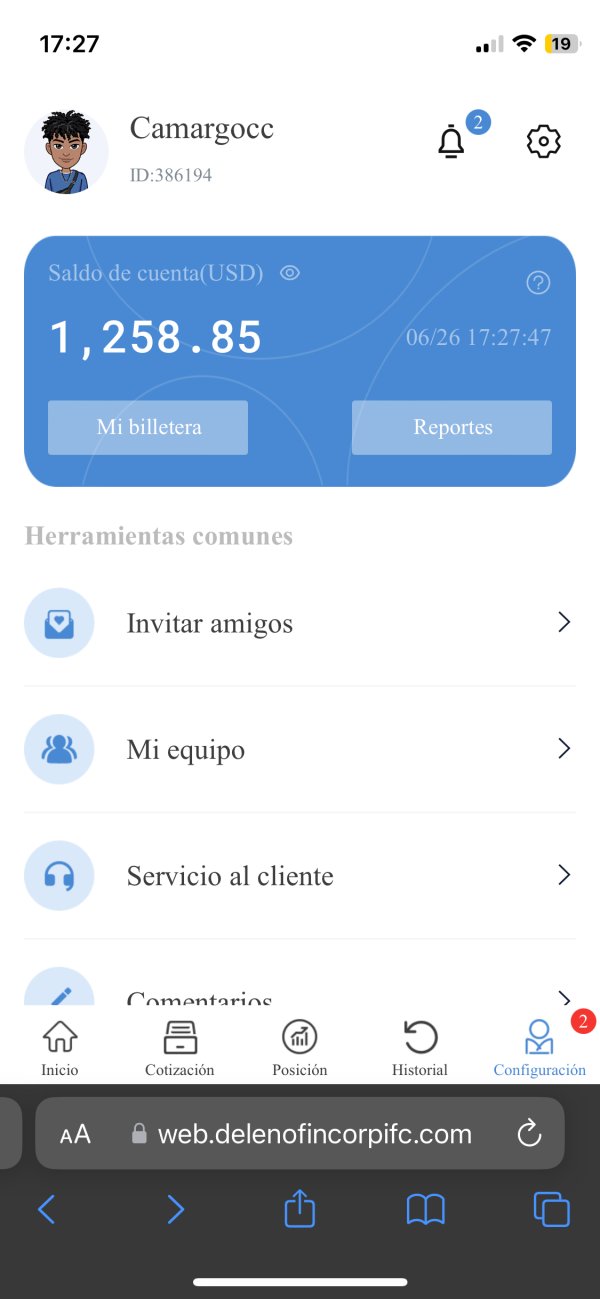Select the Configuración tab

click(540, 1047)
